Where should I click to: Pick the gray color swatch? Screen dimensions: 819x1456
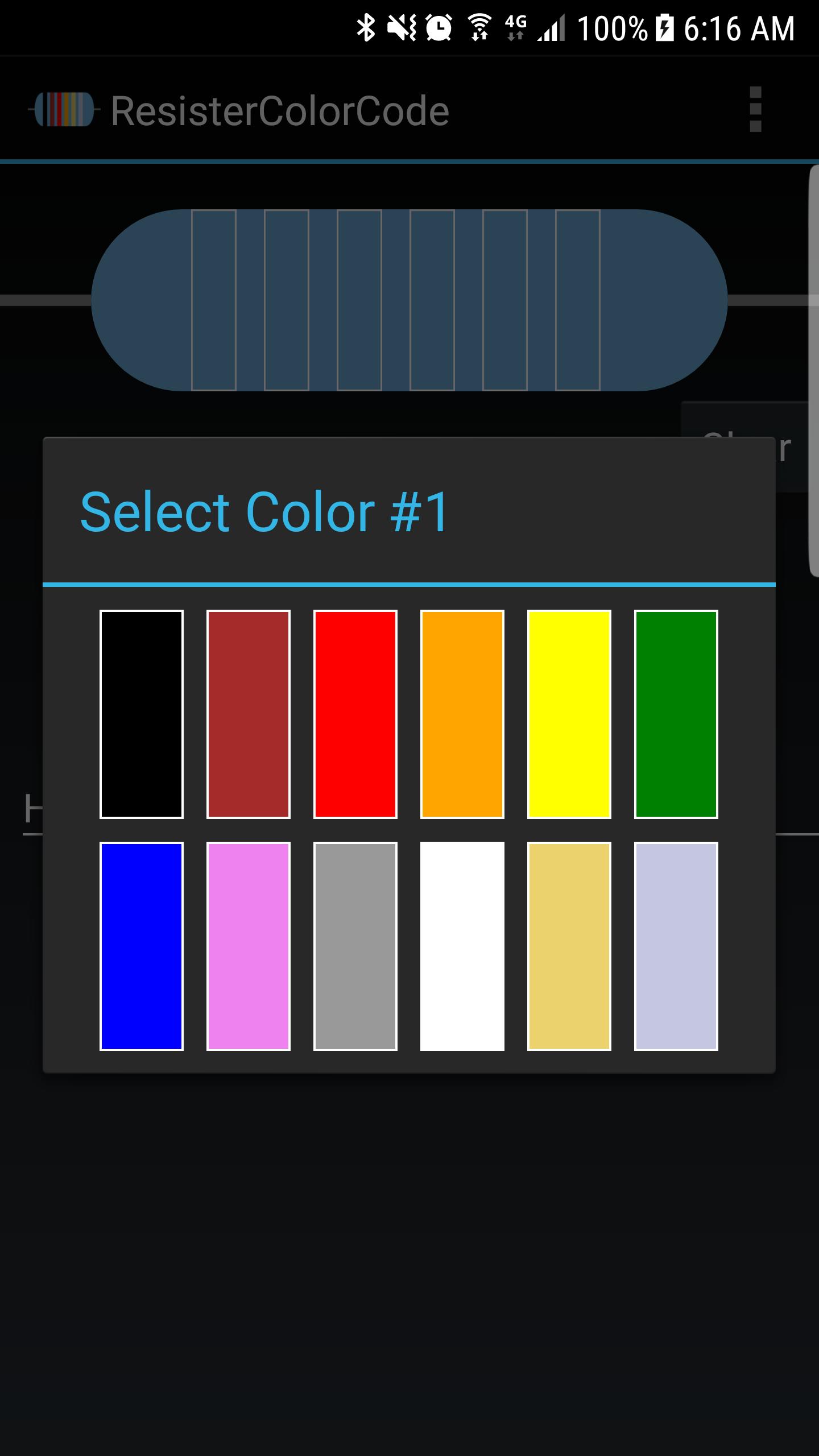[x=355, y=946]
